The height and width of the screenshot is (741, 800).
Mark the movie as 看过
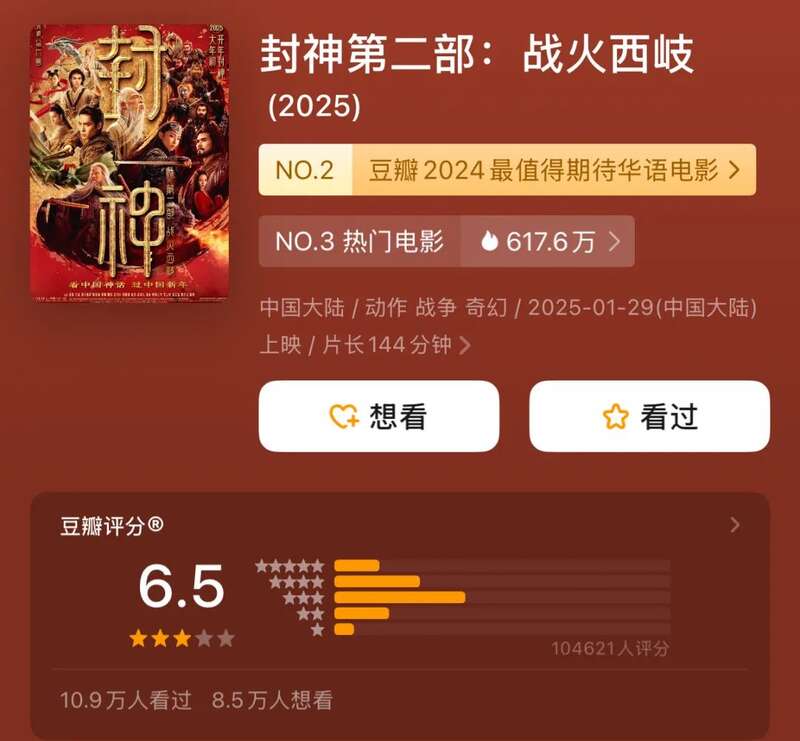(x=649, y=416)
